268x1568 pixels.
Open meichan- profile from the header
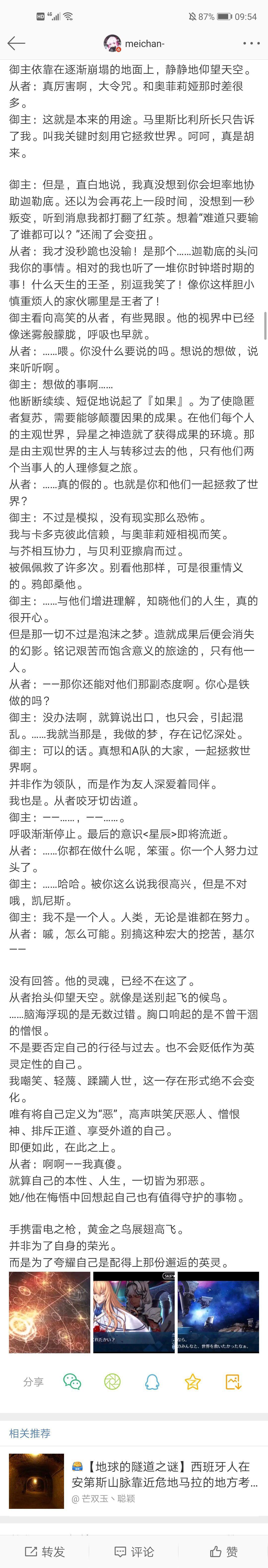pos(135,43)
